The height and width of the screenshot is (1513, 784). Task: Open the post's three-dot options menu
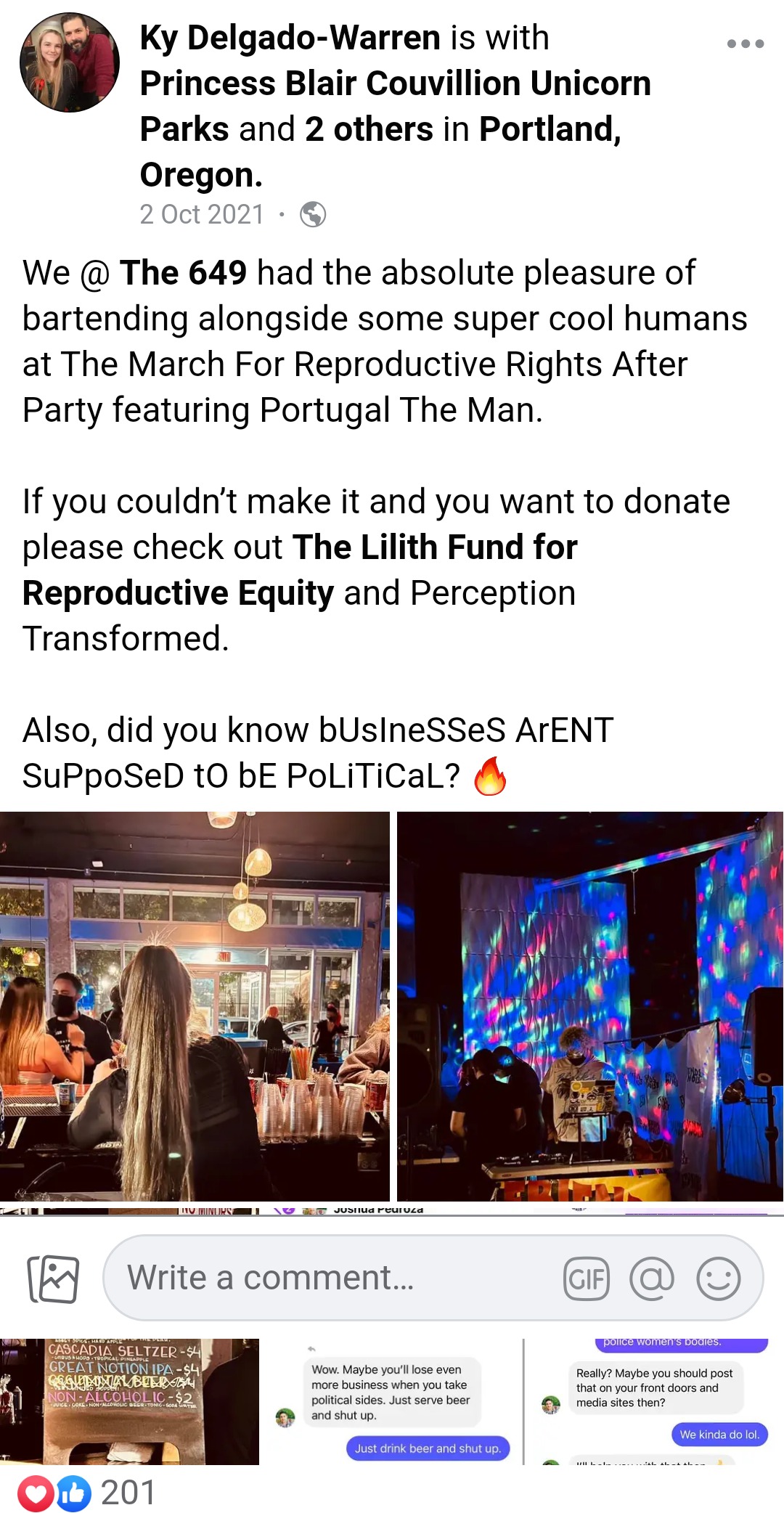pyautogui.click(x=745, y=44)
